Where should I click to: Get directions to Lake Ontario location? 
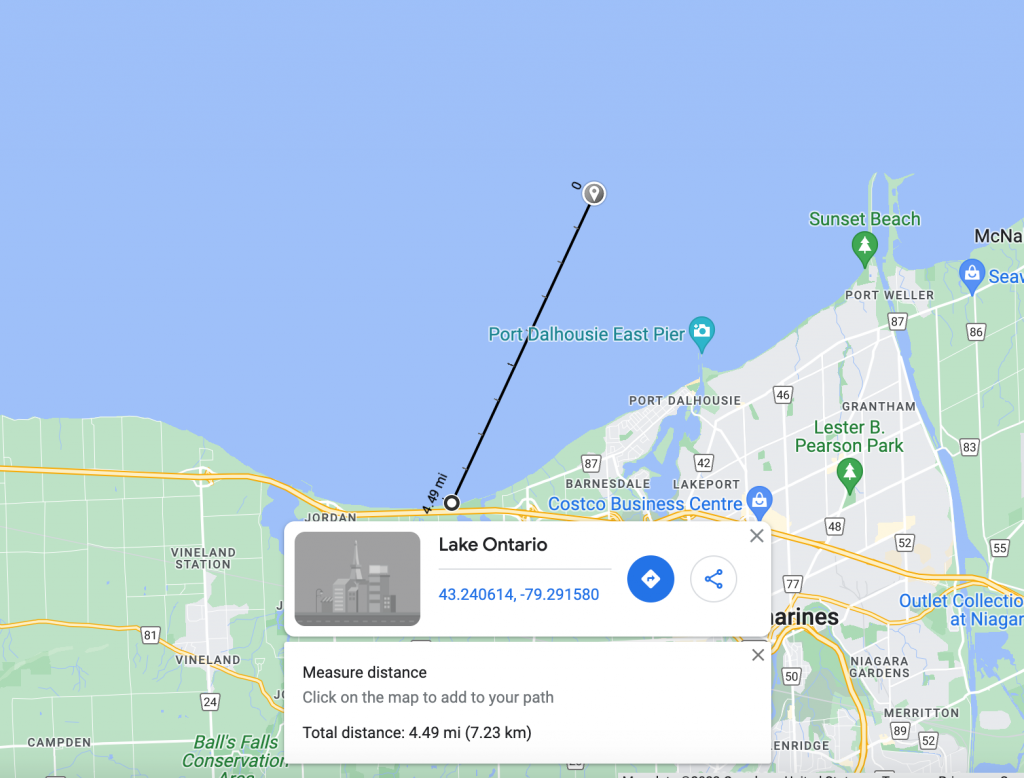(x=650, y=579)
